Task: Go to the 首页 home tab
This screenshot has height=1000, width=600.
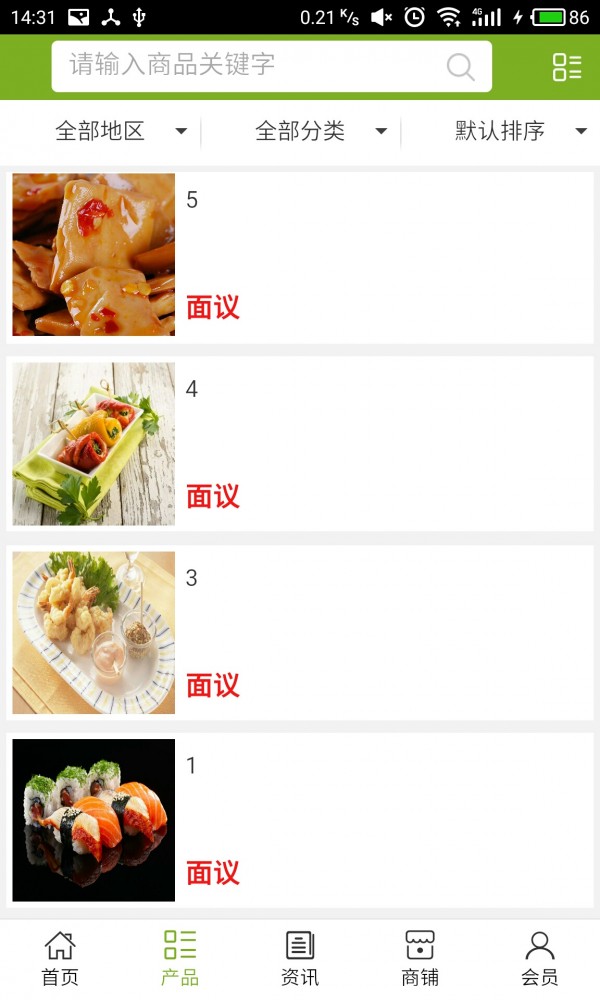Action: pyautogui.click(x=60, y=958)
